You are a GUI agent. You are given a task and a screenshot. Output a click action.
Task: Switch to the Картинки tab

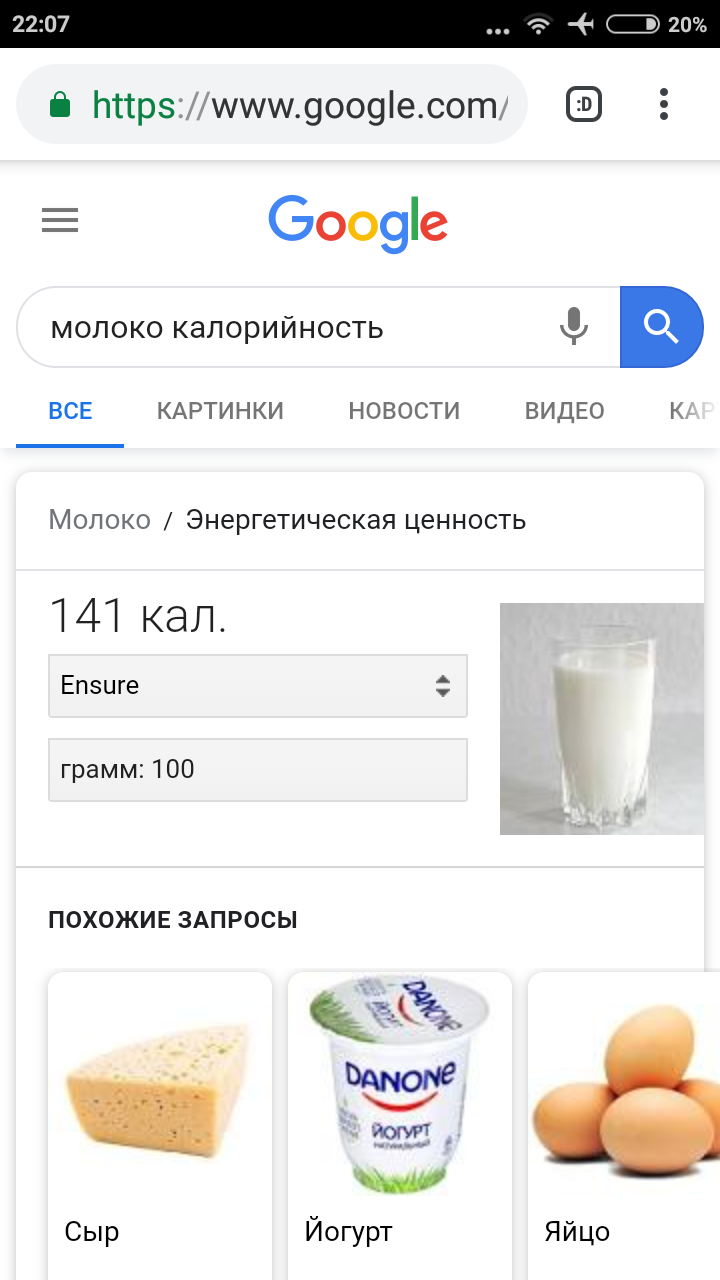pyautogui.click(x=220, y=411)
